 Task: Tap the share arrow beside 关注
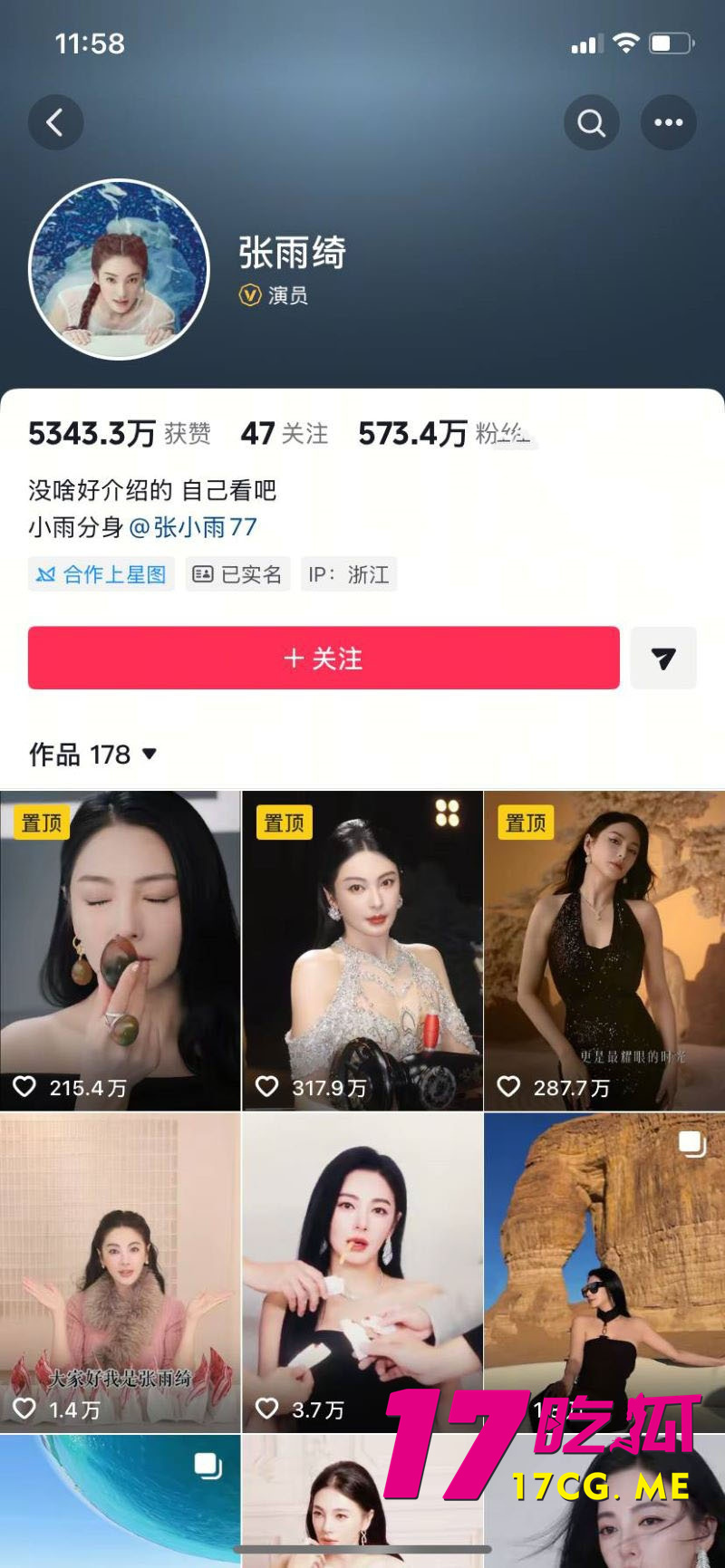pyautogui.click(x=663, y=658)
